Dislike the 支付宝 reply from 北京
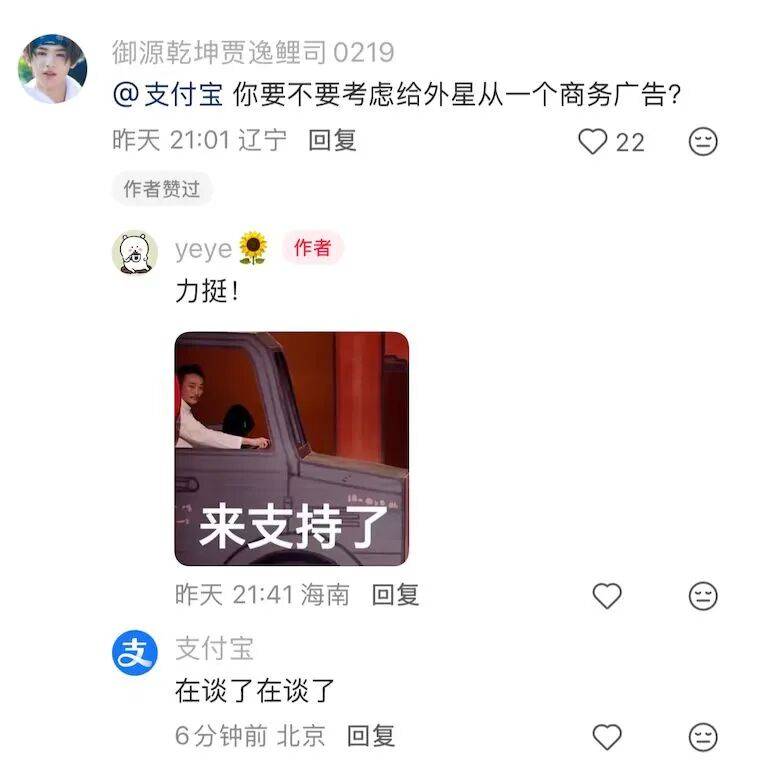Viewport: 780px width, 762px height. tap(704, 738)
